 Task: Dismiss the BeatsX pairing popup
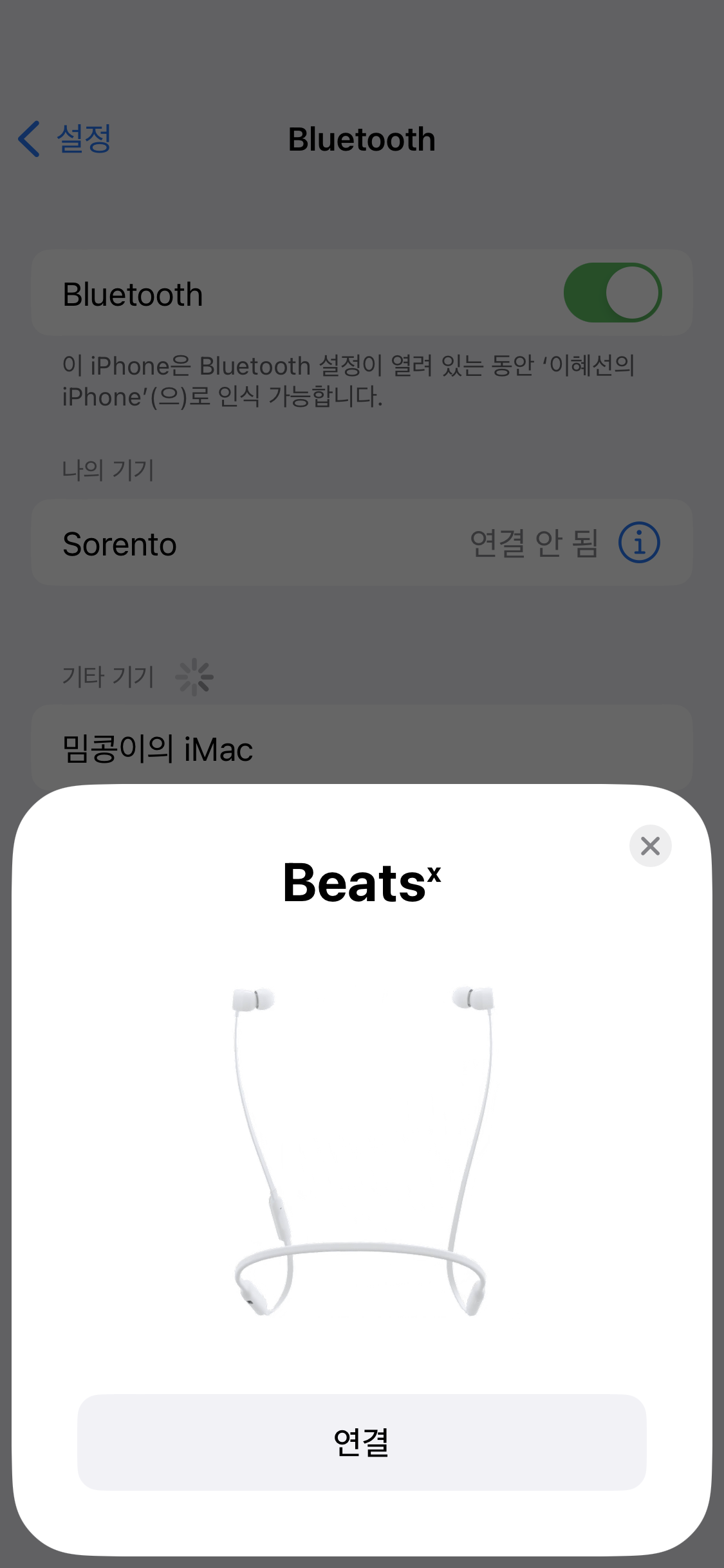(650, 846)
